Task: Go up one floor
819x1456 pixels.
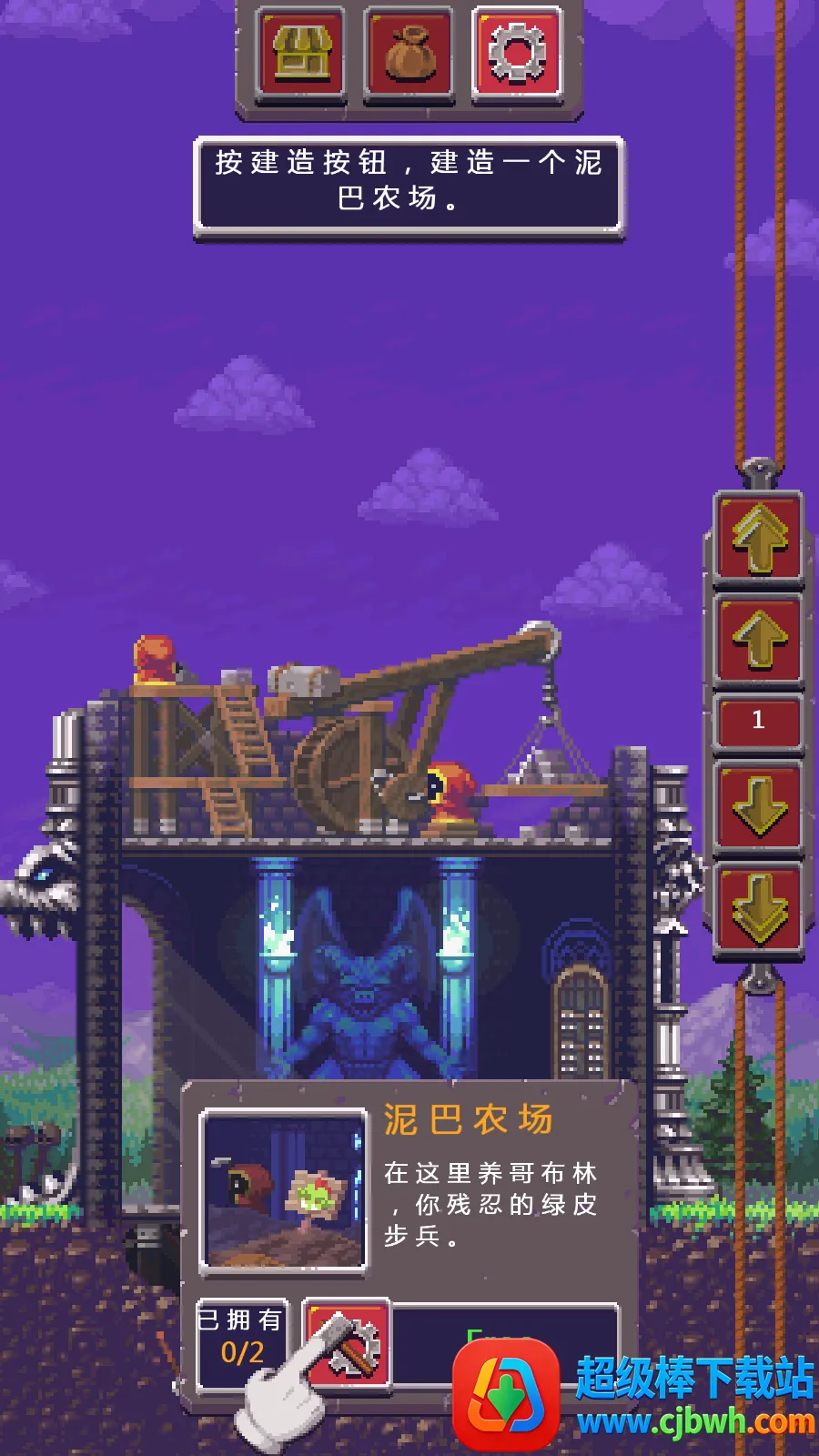Action: (x=759, y=639)
